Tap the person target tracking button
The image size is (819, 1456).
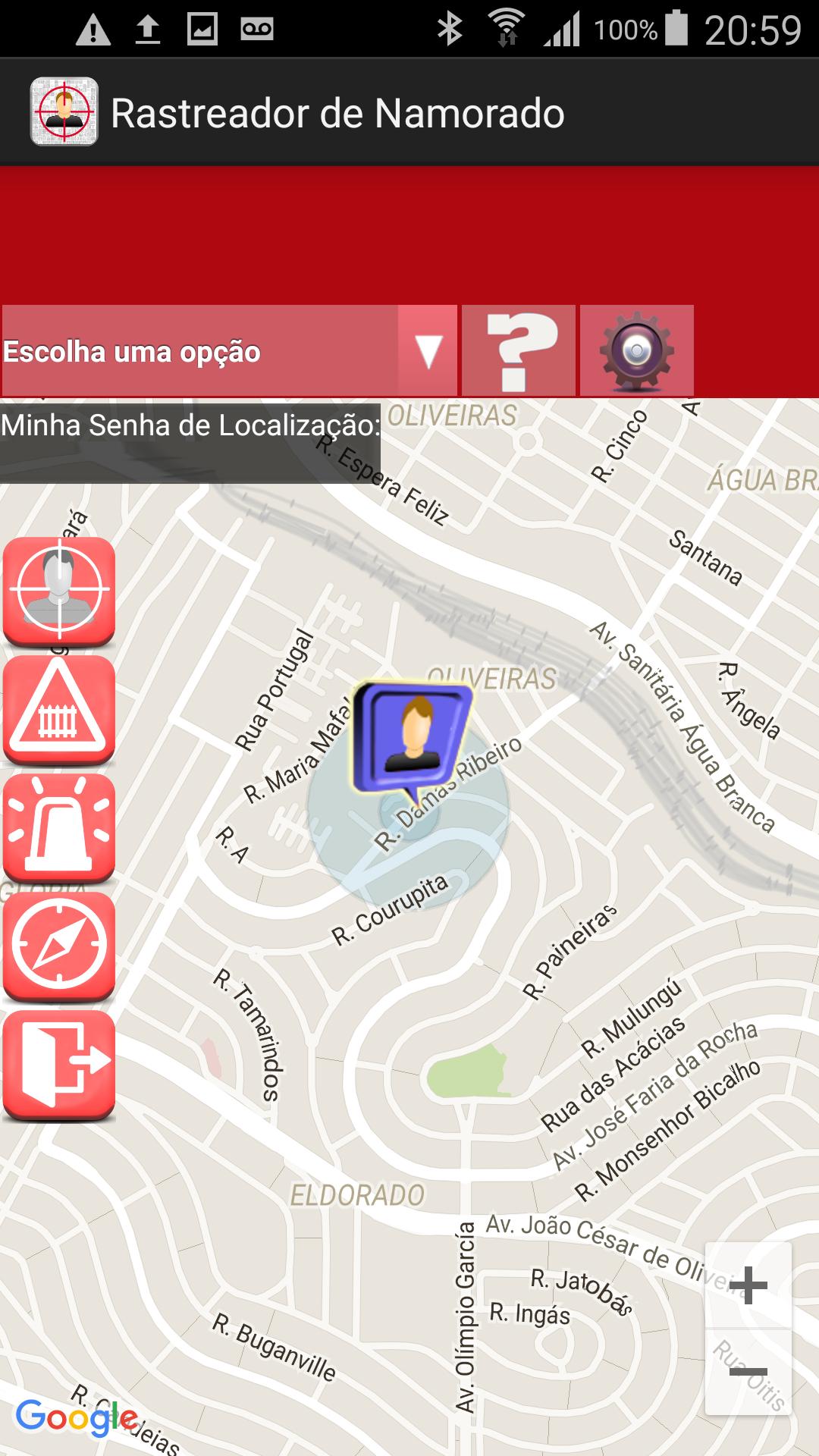[x=59, y=591]
